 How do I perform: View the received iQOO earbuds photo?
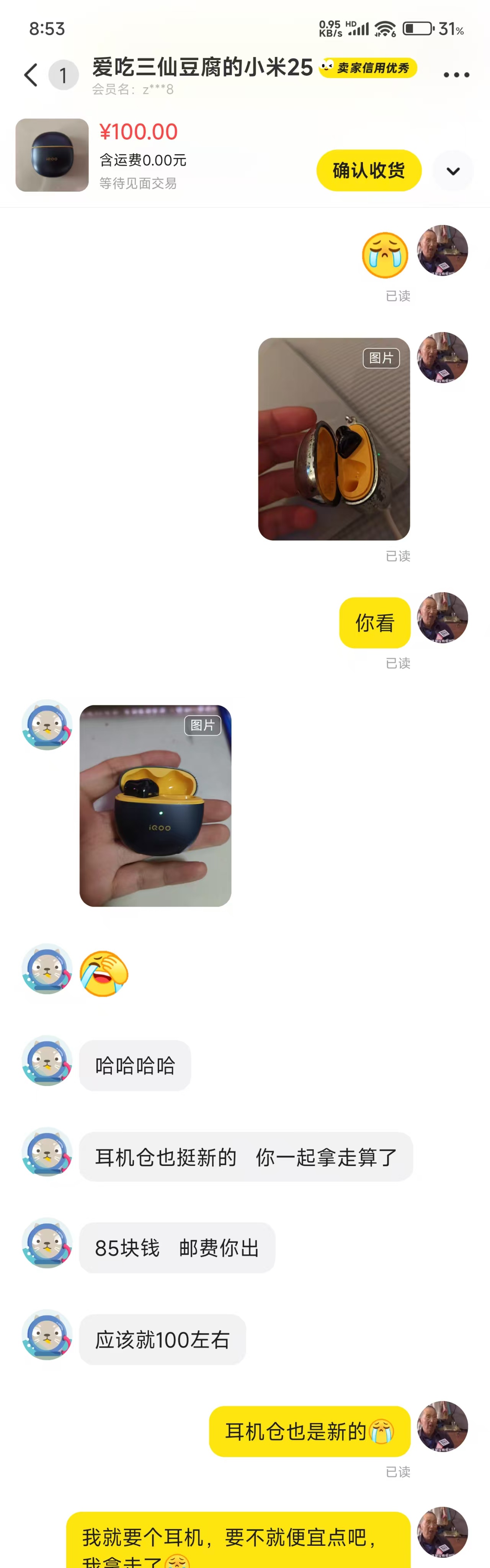[155, 805]
